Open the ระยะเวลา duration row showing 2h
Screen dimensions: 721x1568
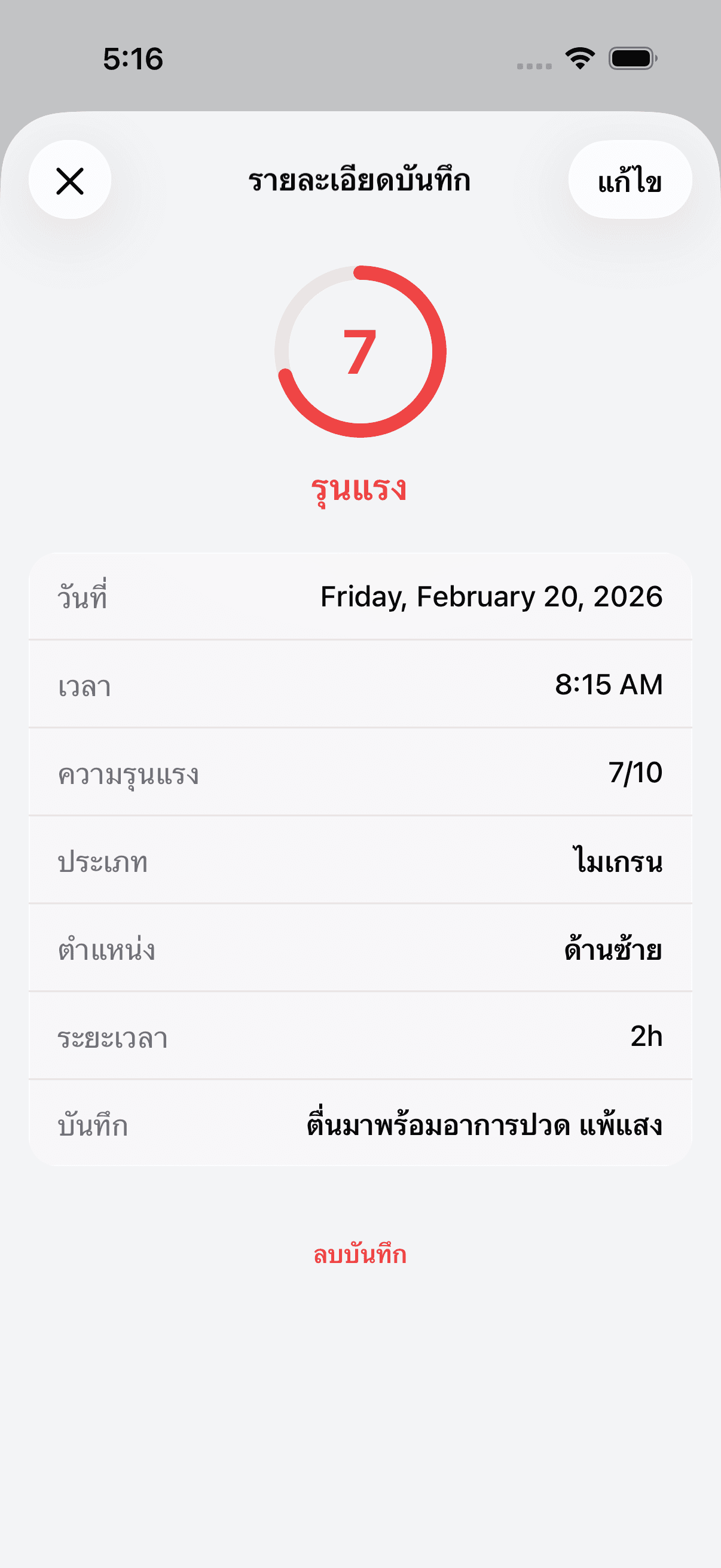coord(360,1036)
